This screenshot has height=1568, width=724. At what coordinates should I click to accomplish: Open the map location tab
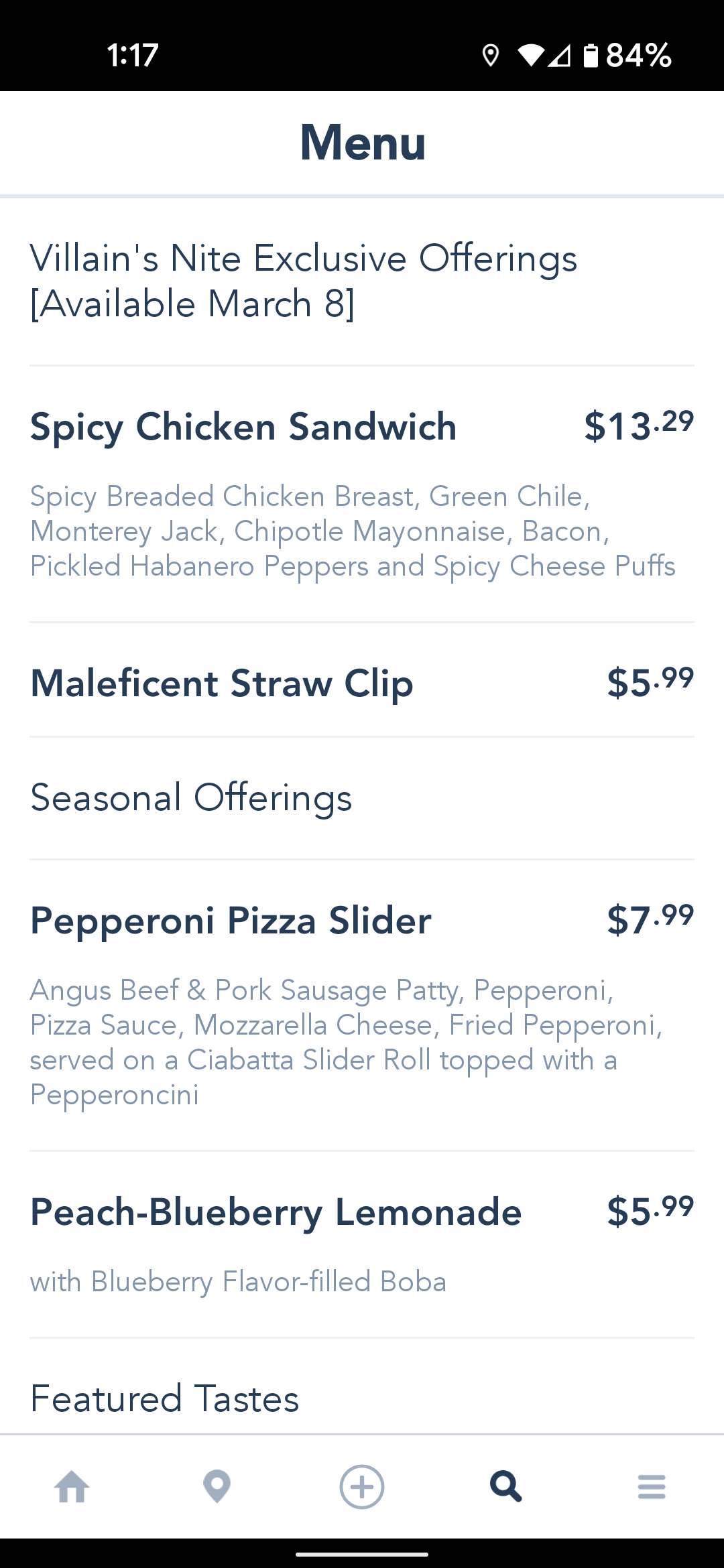pos(217,1486)
